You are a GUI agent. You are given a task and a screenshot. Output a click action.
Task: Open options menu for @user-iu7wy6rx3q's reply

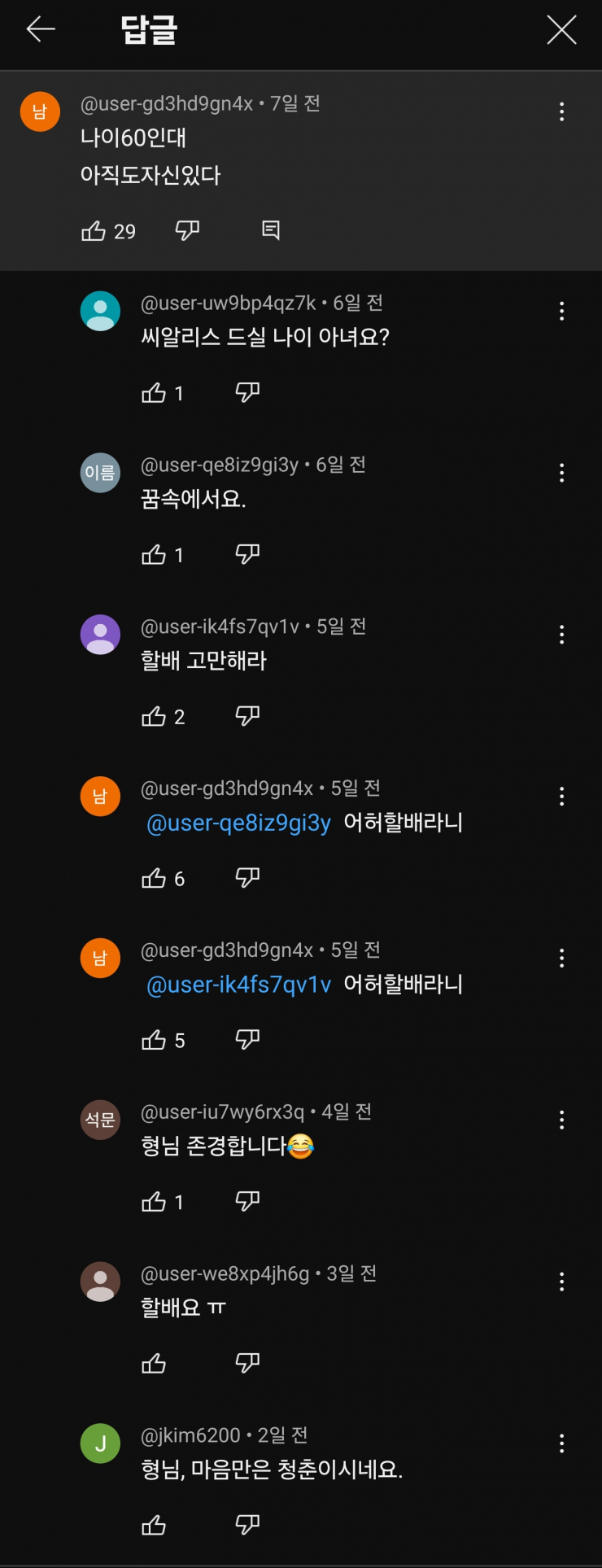click(x=561, y=1120)
